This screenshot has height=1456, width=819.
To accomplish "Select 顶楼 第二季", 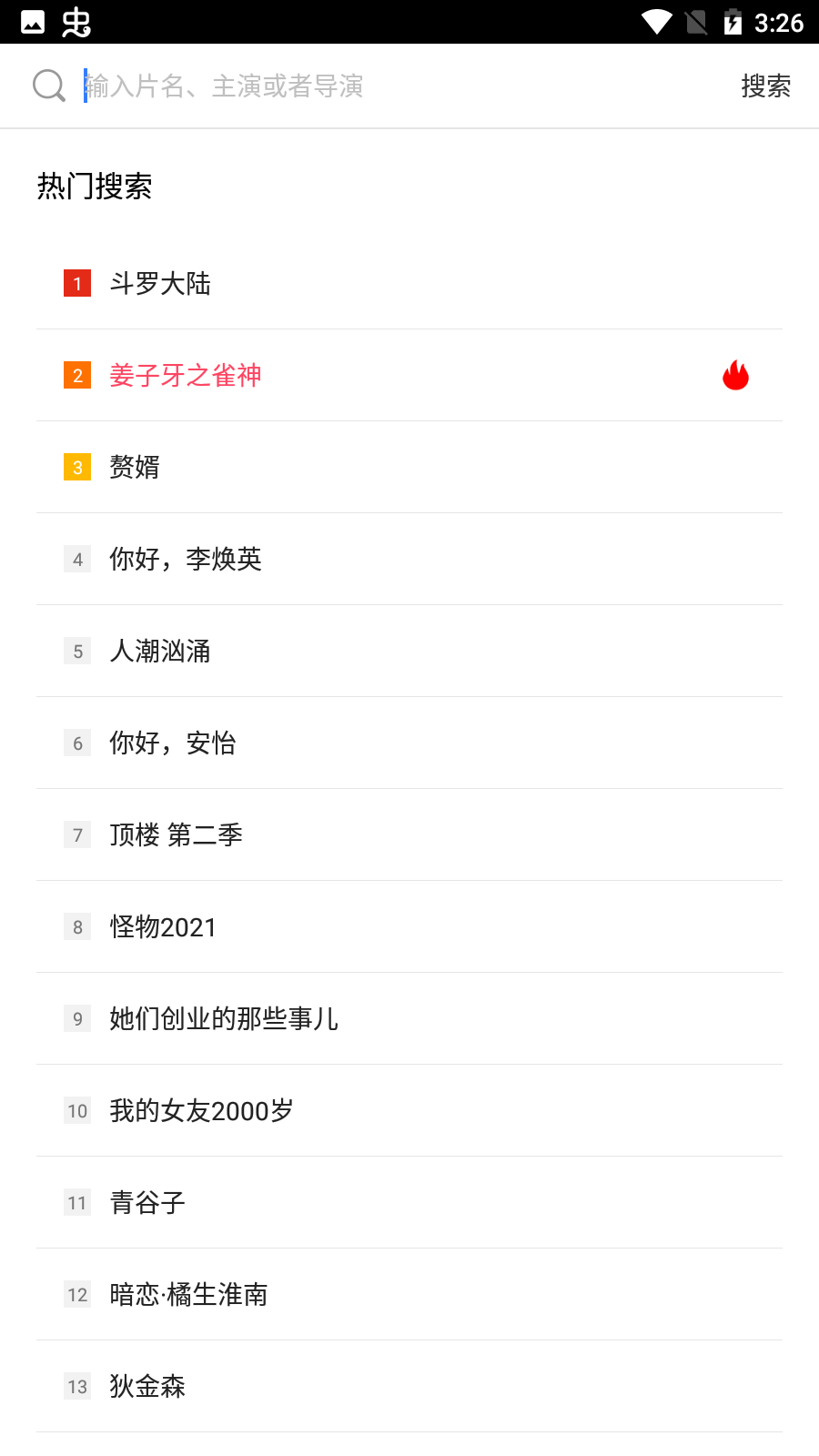I will click(x=409, y=835).
